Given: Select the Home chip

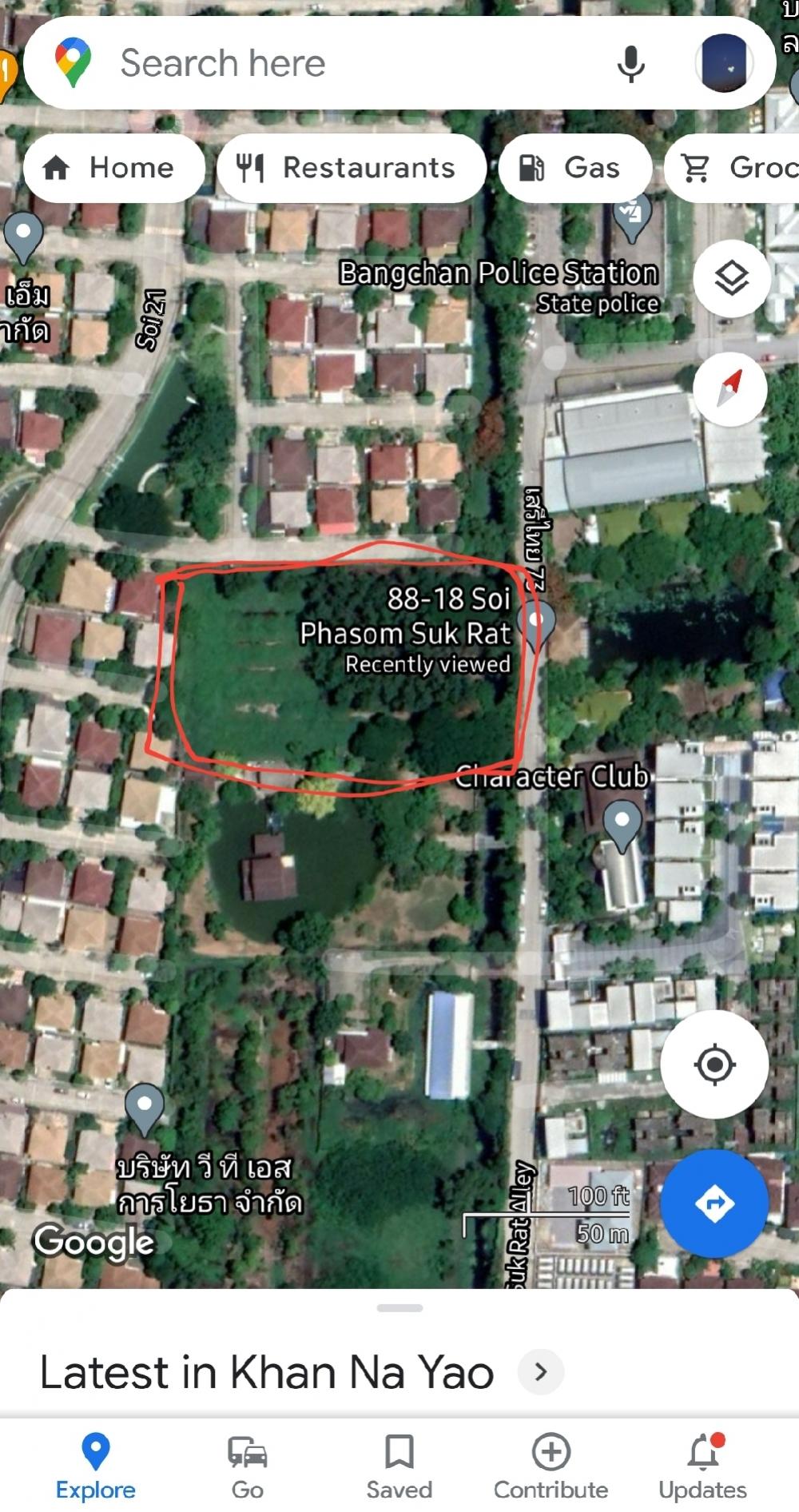Looking at the screenshot, I should [x=113, y=168].
